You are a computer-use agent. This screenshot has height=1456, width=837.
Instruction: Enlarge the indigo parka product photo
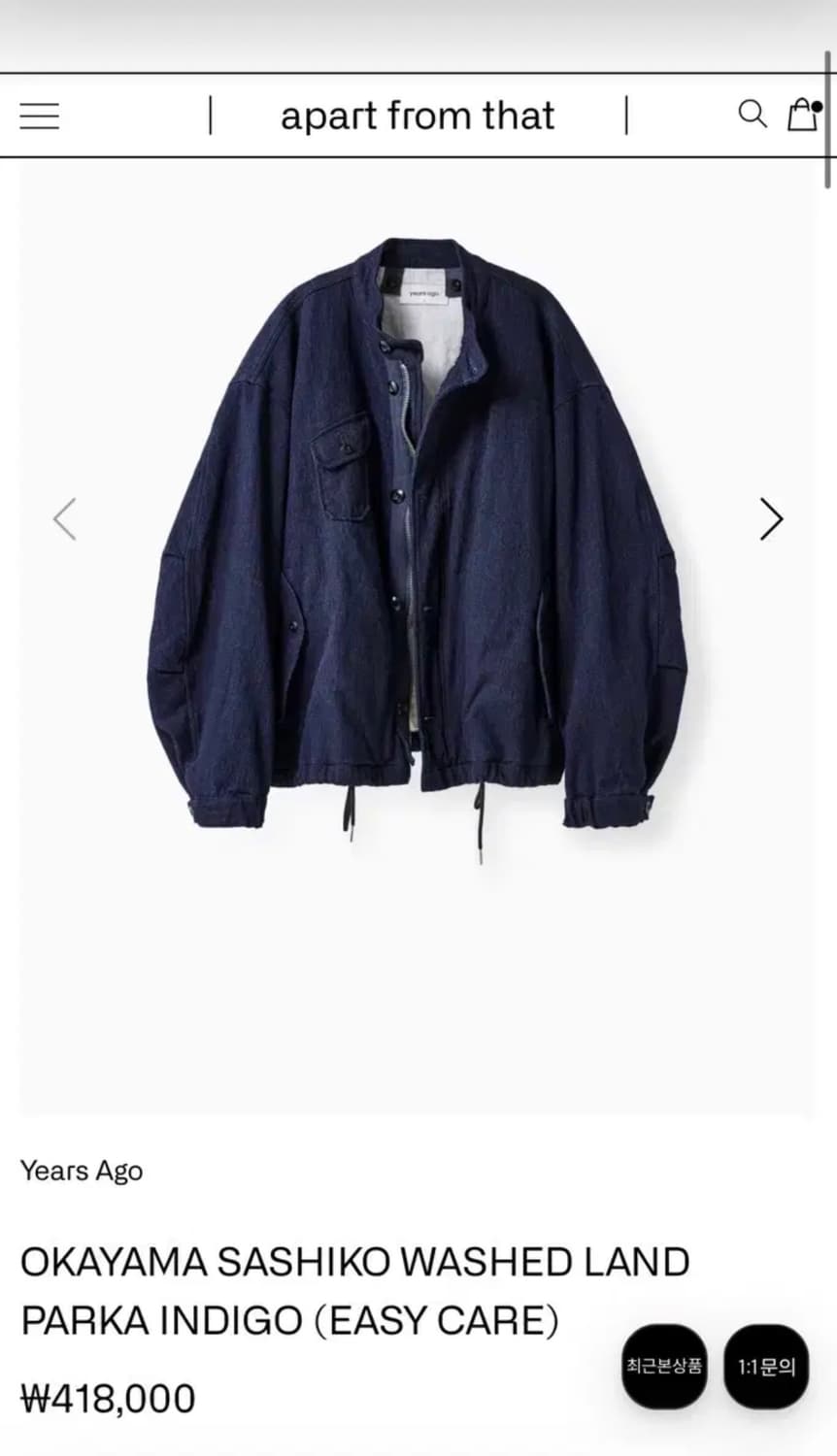coord(418,544)
